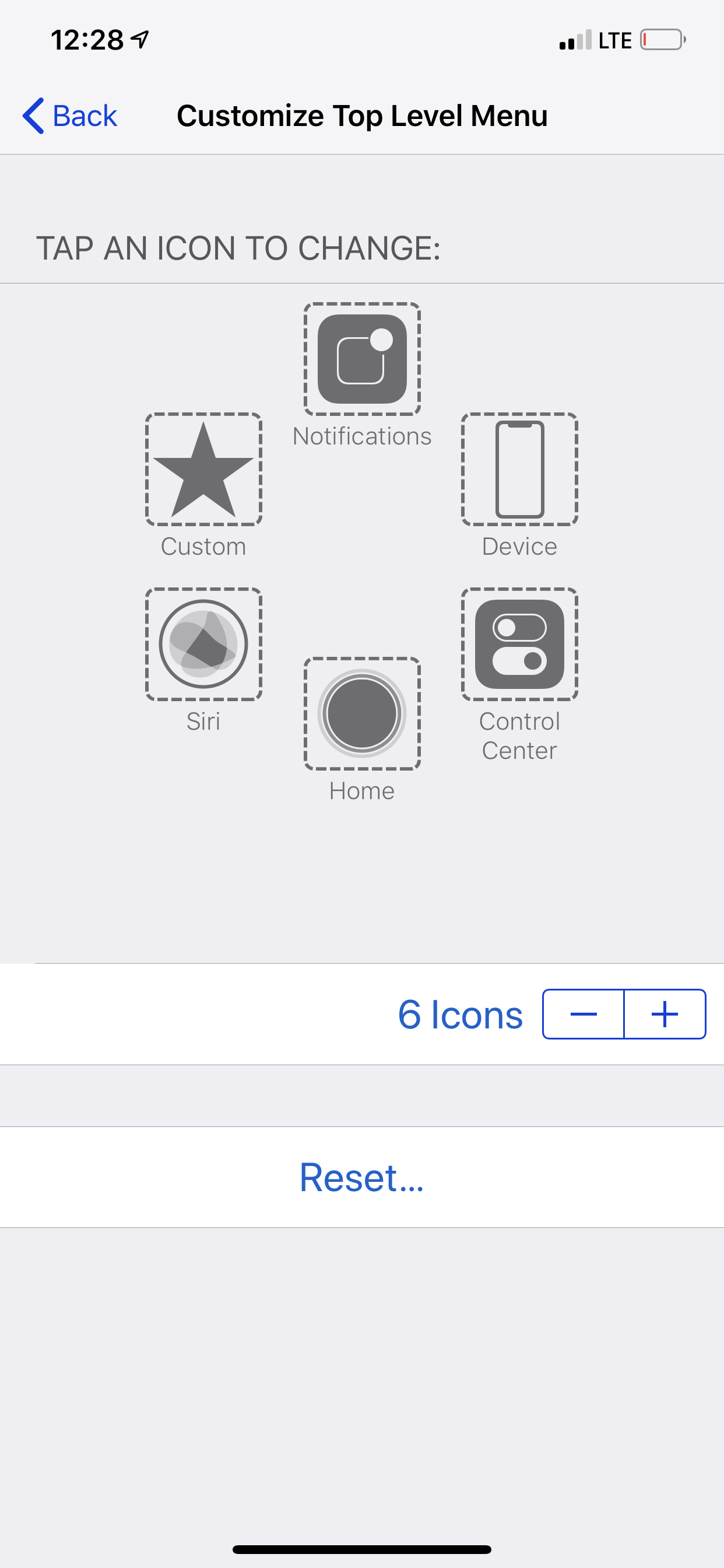Tap the Custom star icon

click(x=203, y=470)
